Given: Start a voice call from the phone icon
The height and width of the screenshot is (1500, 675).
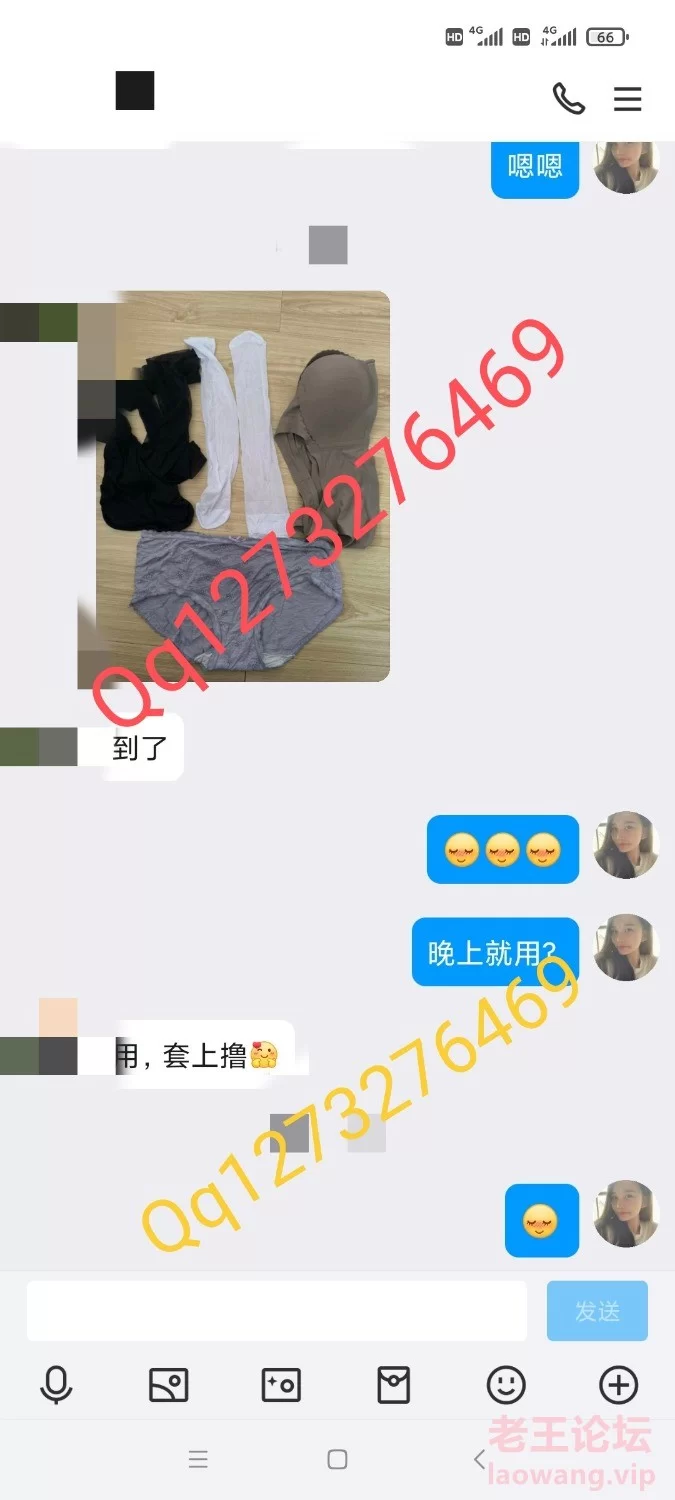Looking at the screenshot, I should [x=569, y=98].
